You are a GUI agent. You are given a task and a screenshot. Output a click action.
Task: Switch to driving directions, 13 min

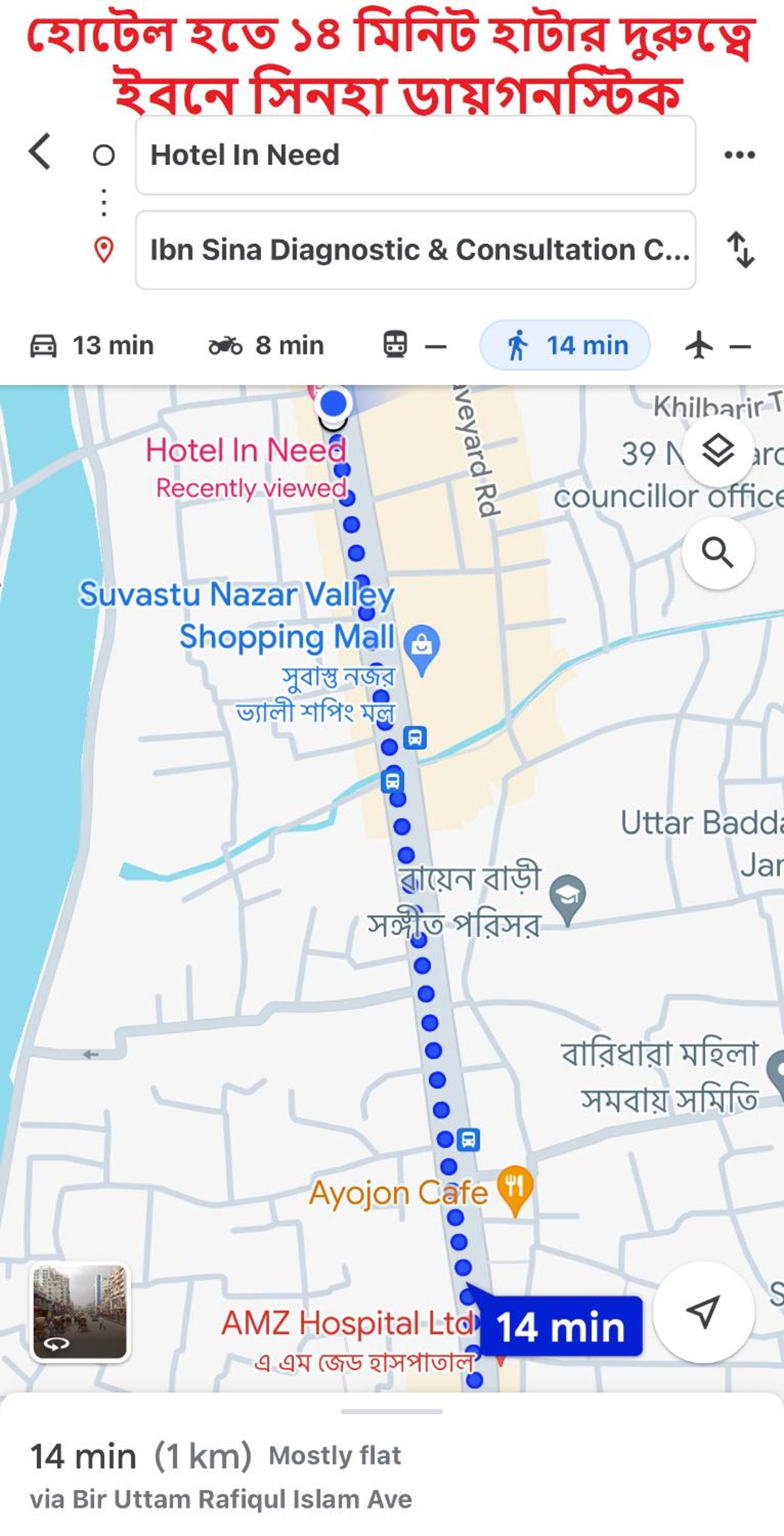click(92, 346)
